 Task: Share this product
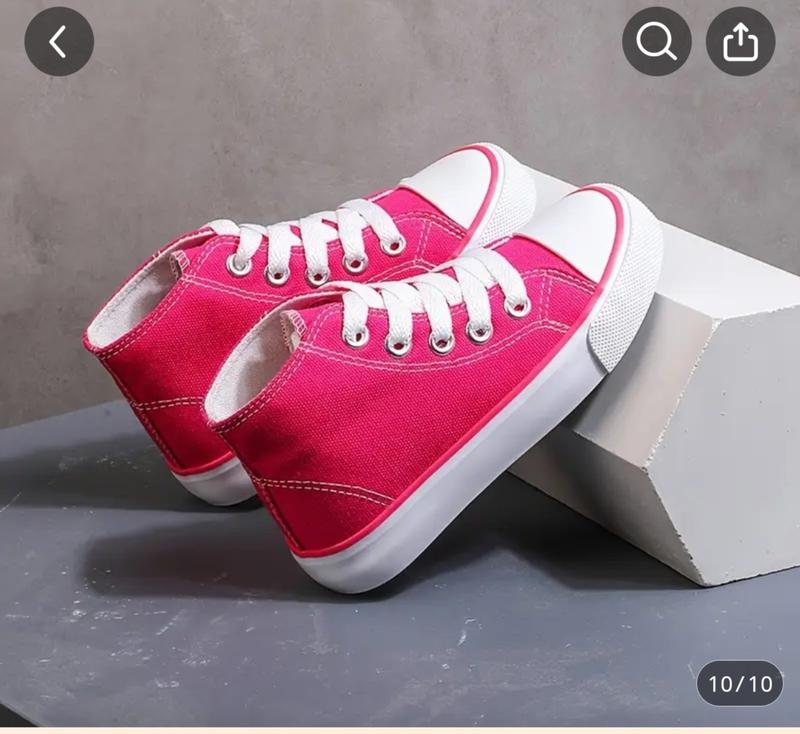point(741,42)
